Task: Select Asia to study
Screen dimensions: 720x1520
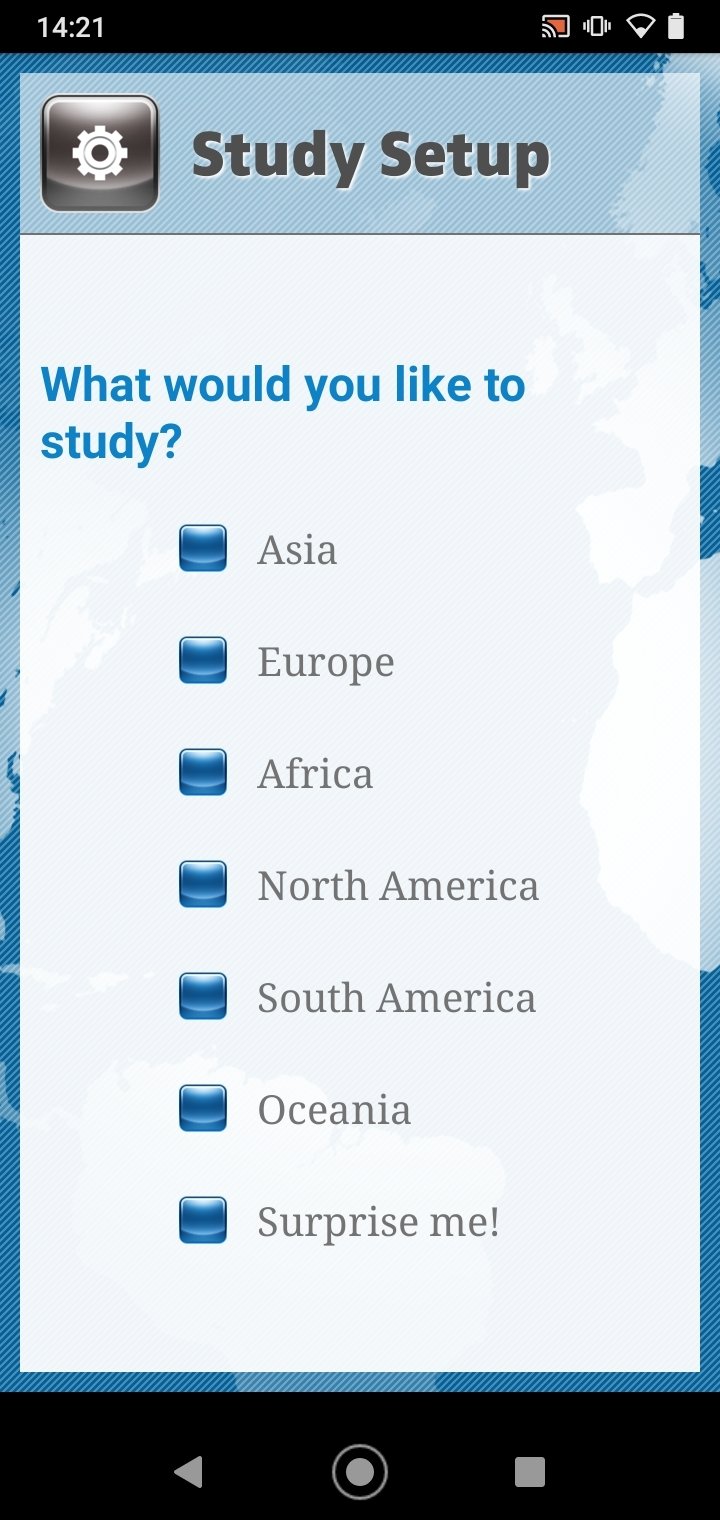Action: tap(203, 548)
